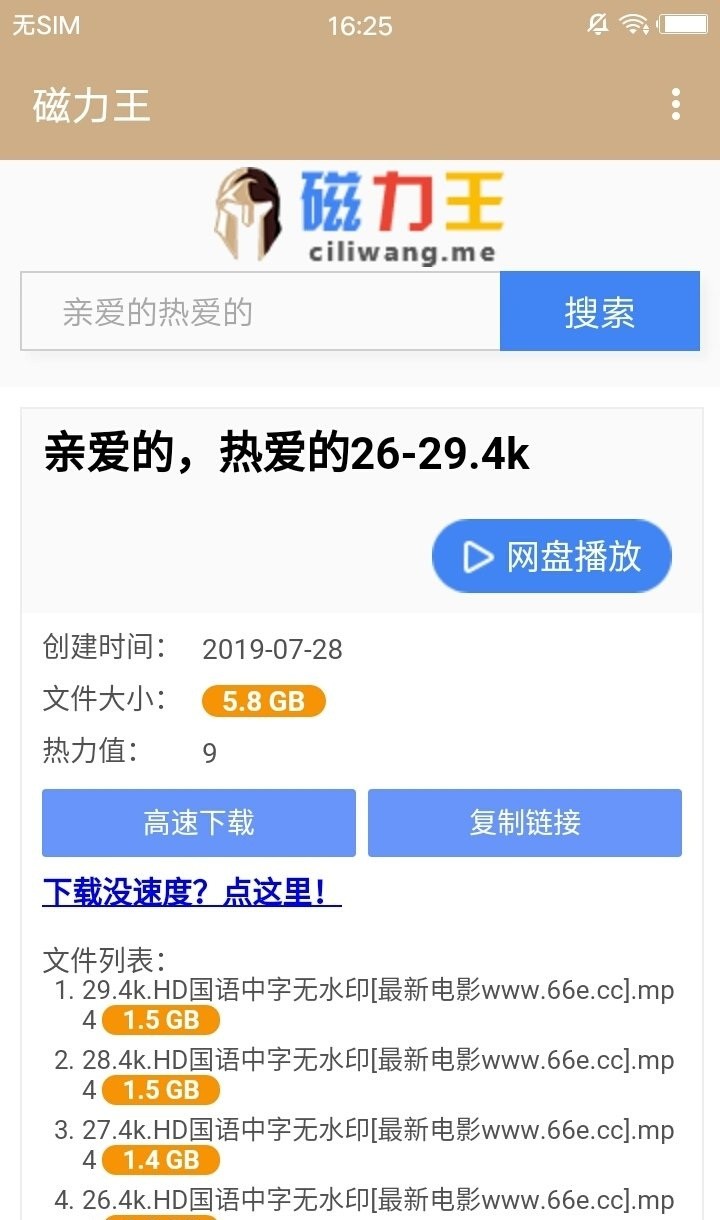Click the red battery indicator icon

pyautogui.click(x=684, y=23)
